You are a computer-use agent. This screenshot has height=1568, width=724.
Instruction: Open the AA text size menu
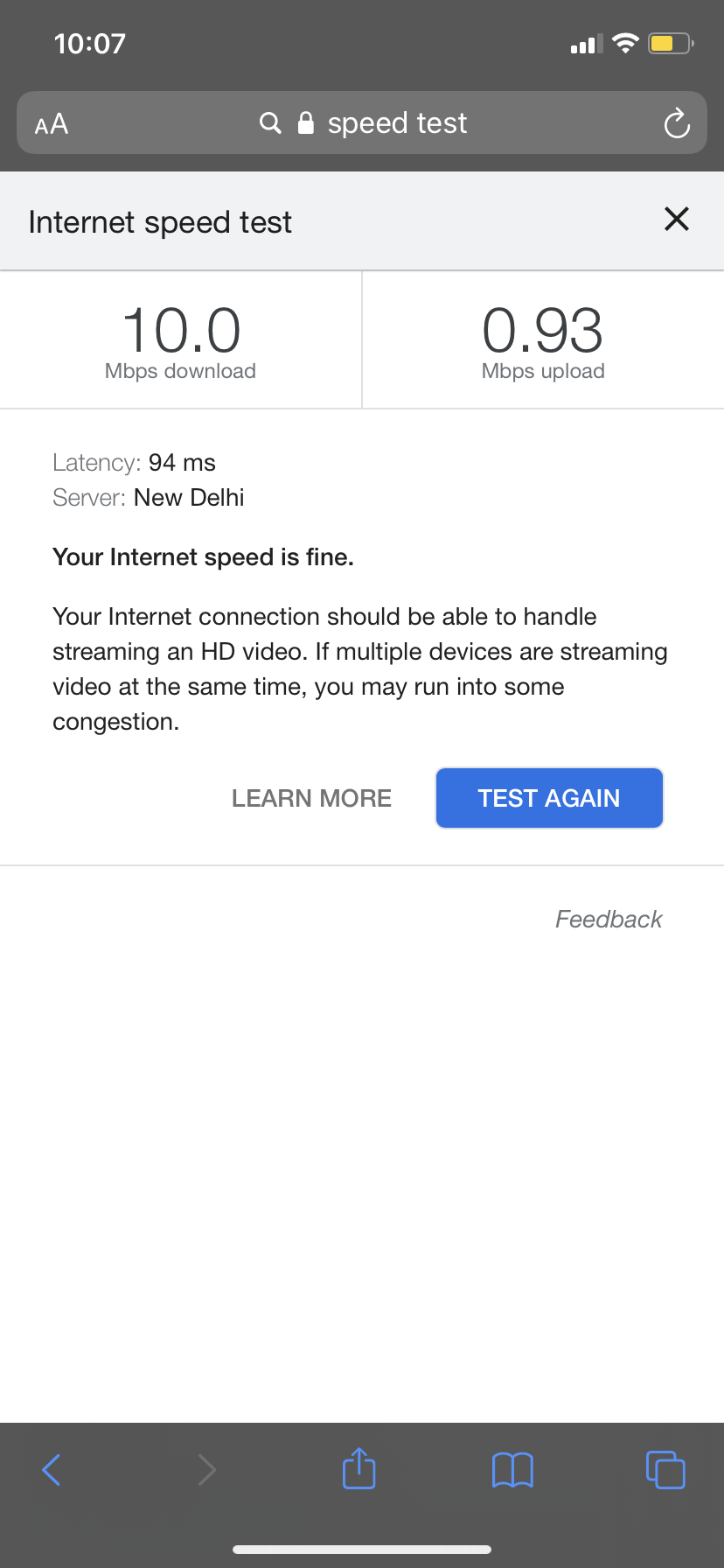tap(52, 124)
